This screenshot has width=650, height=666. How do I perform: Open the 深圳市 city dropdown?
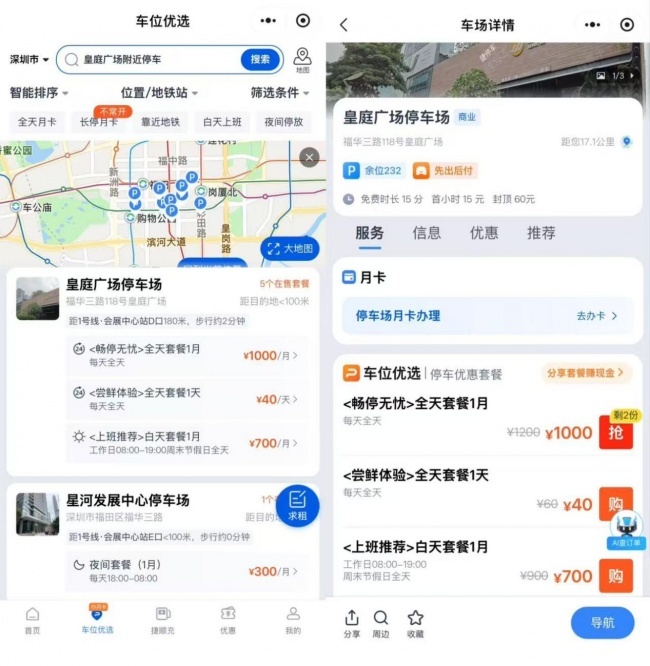[x=29, y=59]
